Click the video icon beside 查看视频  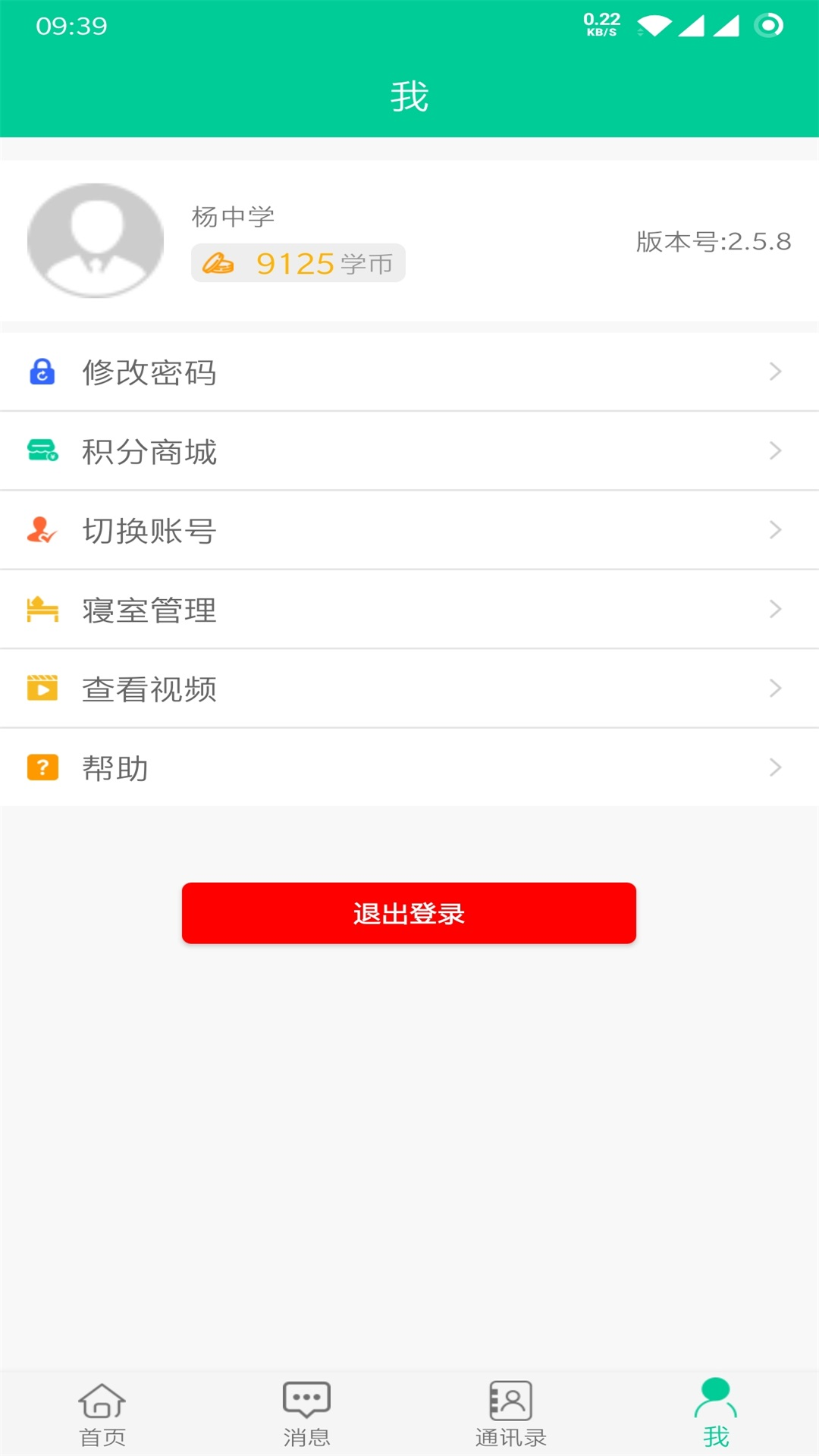click(x=42, y=688)
